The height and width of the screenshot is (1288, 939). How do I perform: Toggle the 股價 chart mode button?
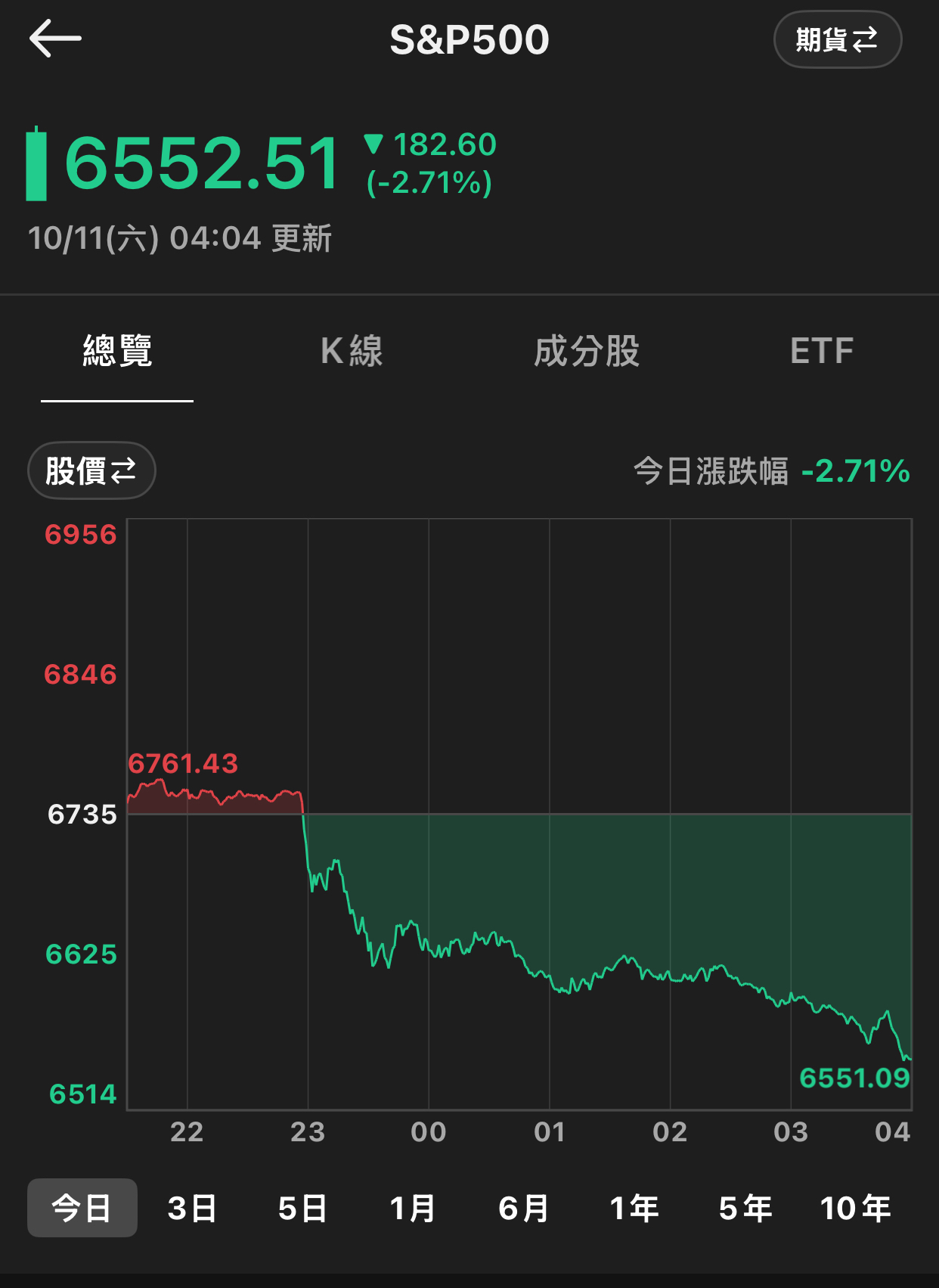(91, 470)
